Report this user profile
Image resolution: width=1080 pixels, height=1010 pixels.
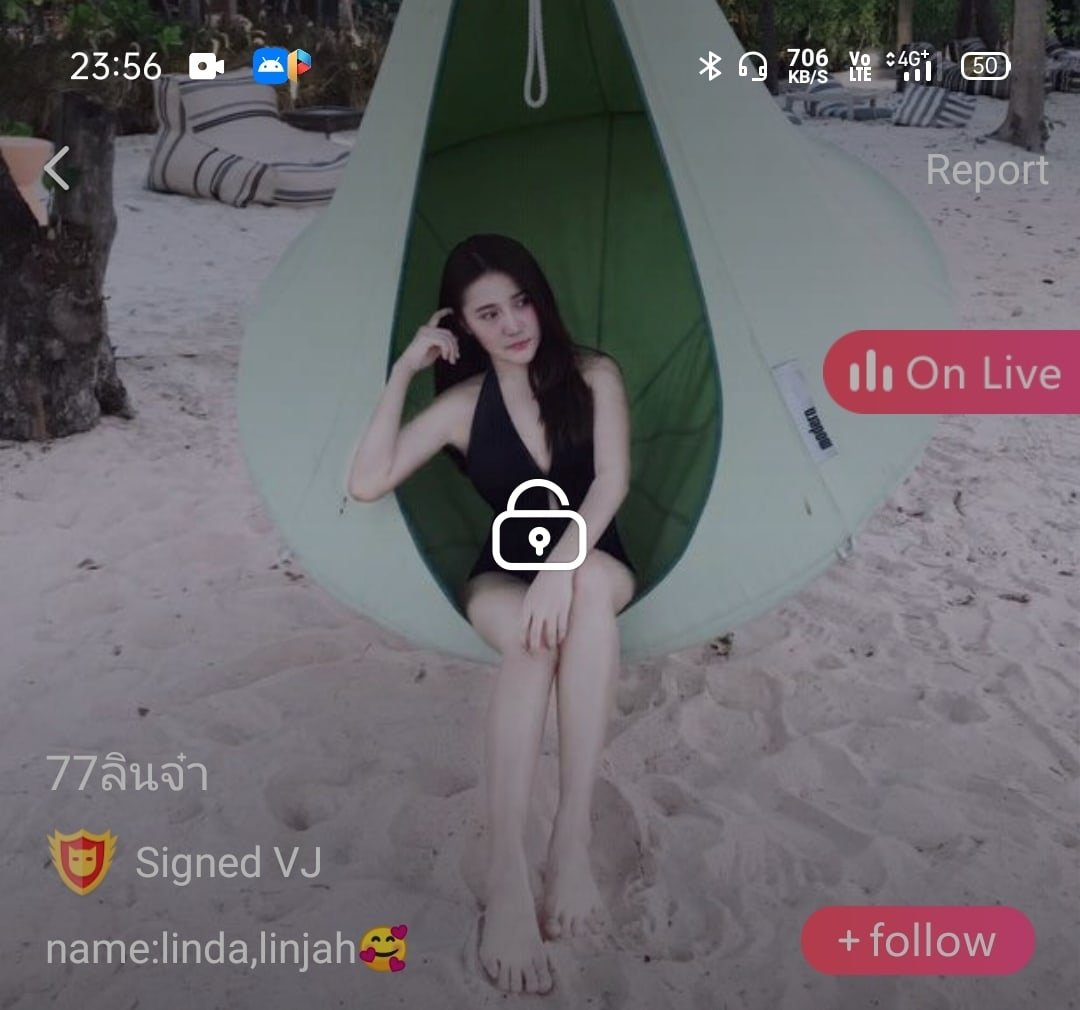pos(986,170)
